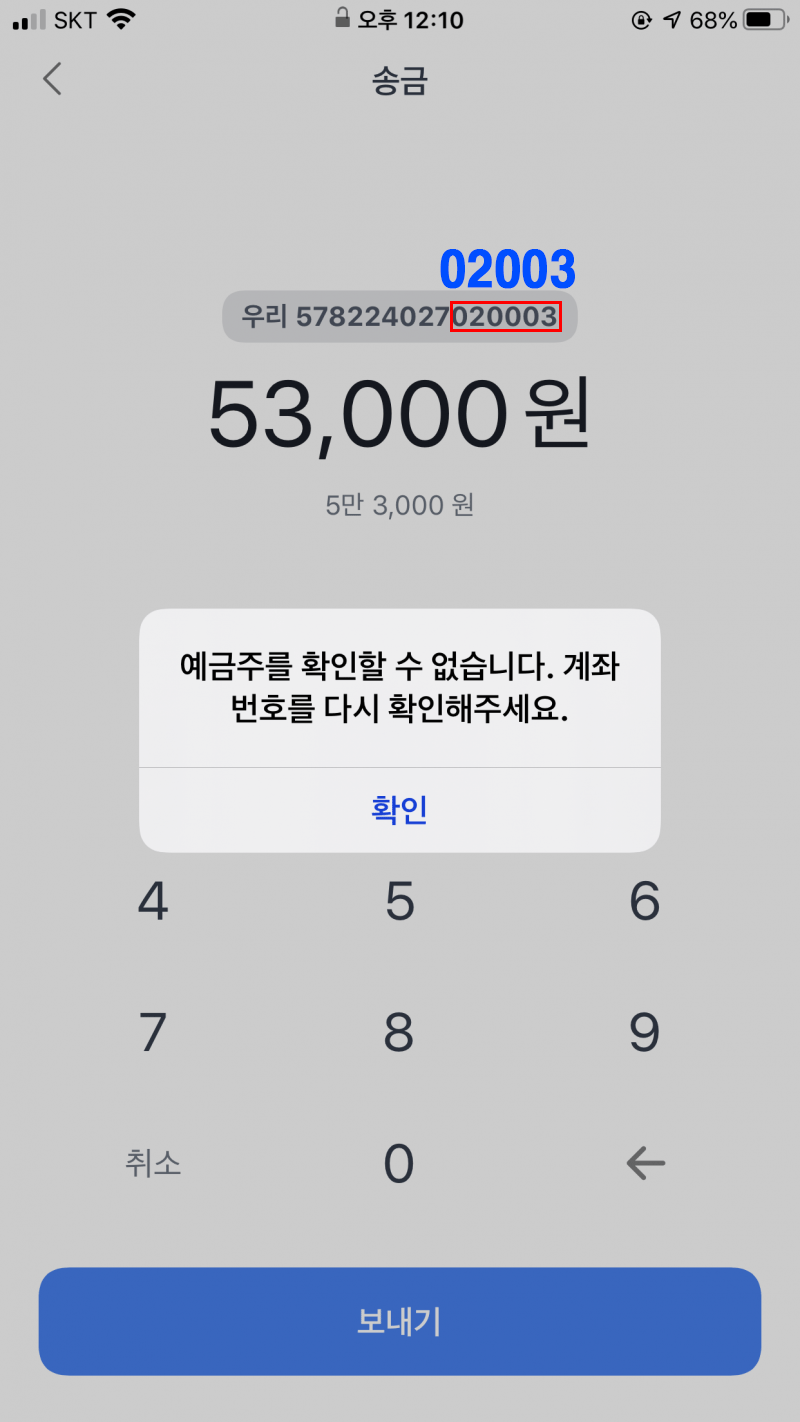
Task: Tap the 우리 account number chip
Action: pos(399,317)
